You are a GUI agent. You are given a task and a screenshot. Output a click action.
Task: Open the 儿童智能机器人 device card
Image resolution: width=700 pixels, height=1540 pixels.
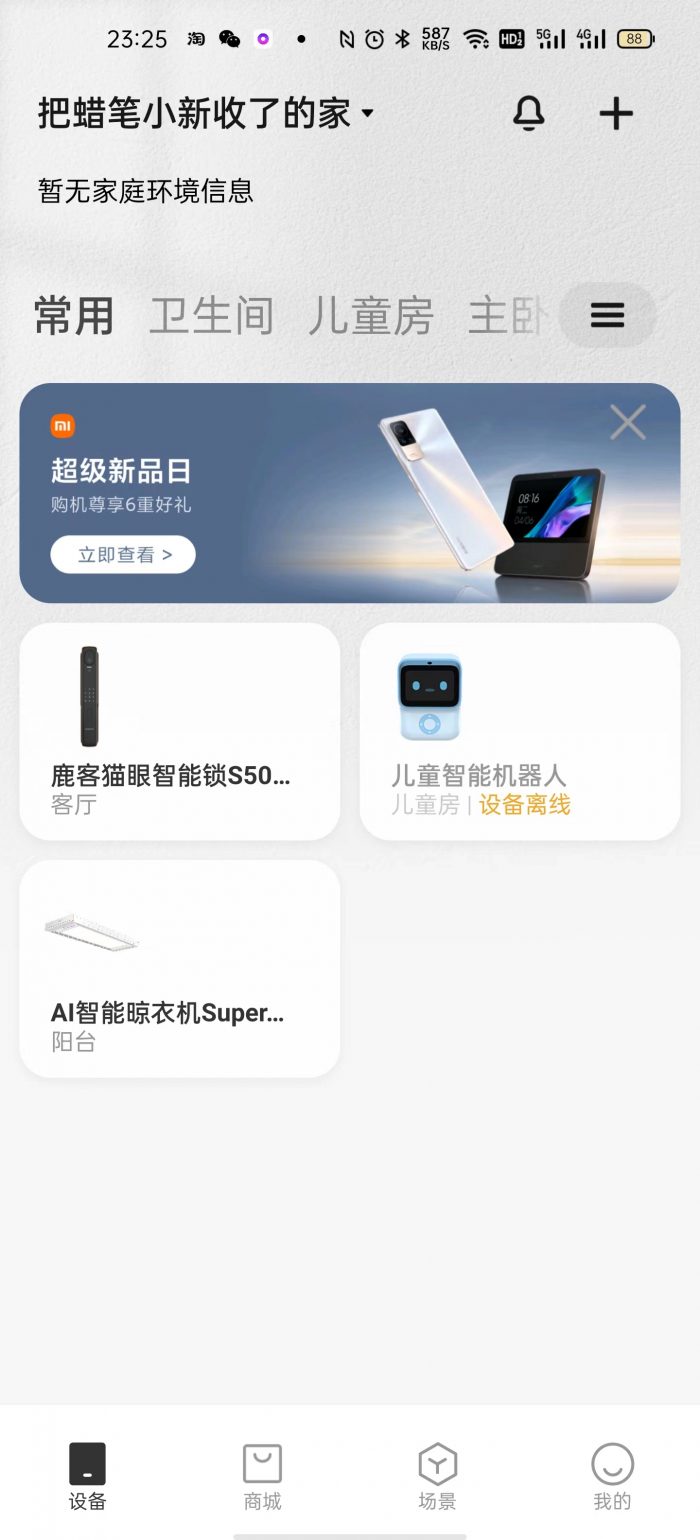tap(520, 731)
